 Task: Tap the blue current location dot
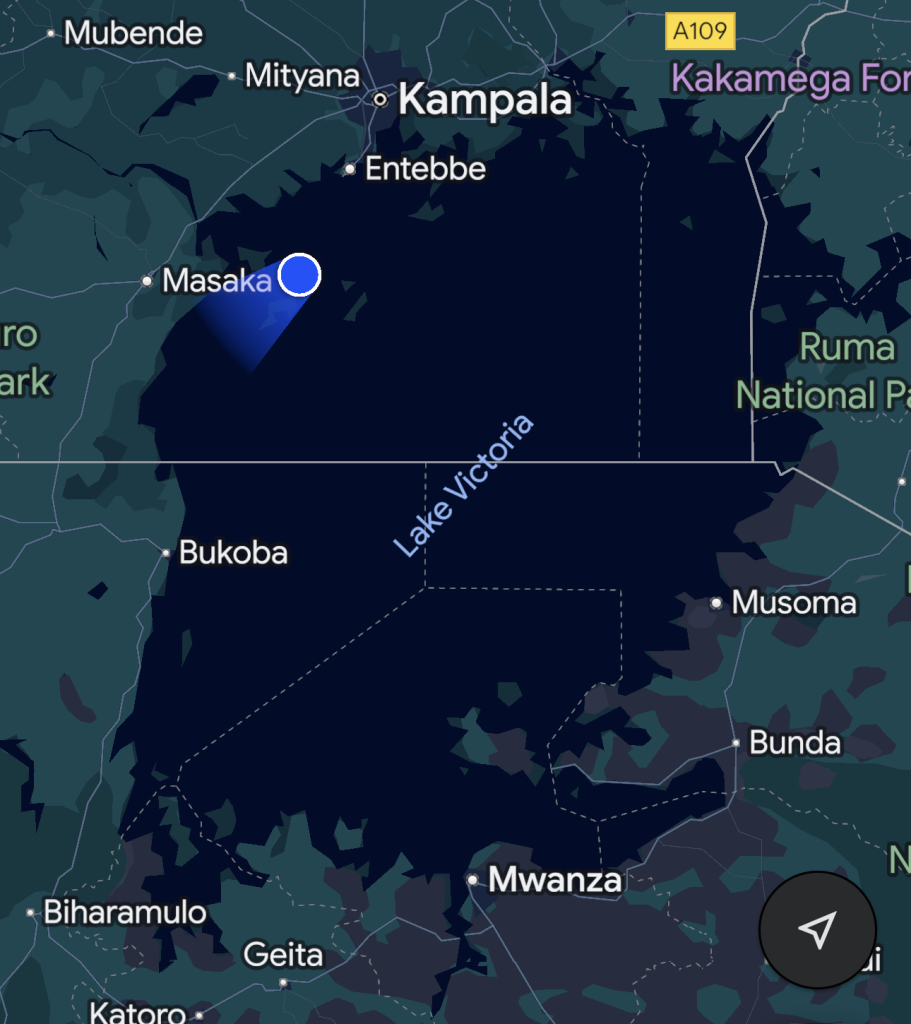click(x=299, y=275)
